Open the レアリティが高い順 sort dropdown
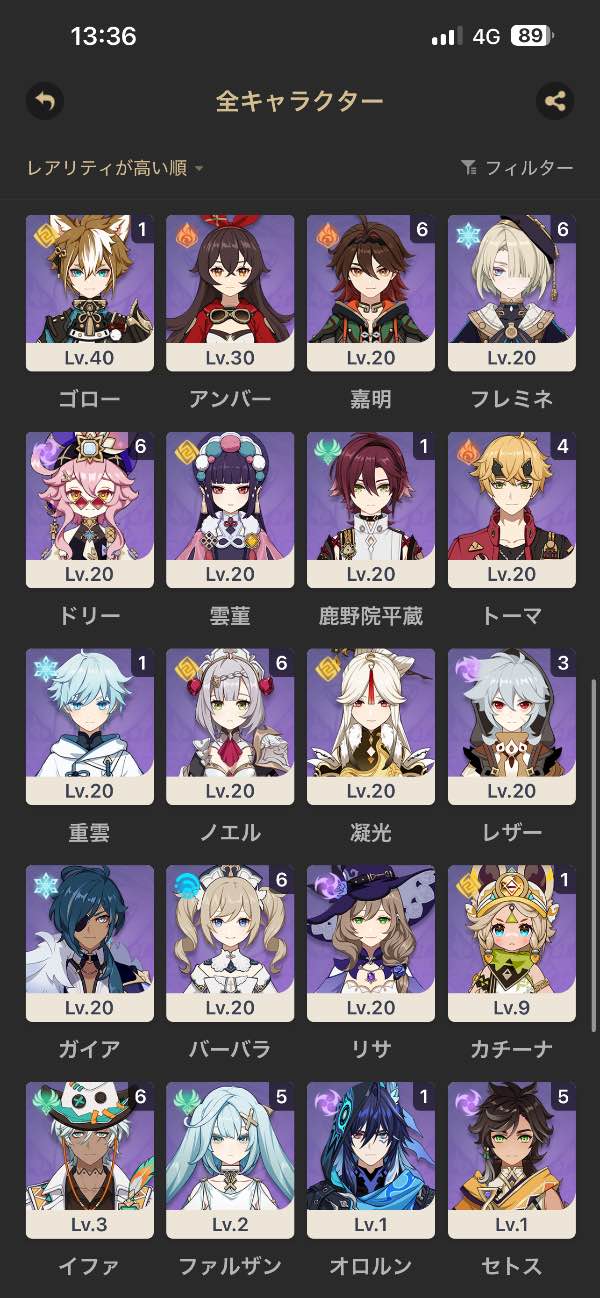 tap(115, 168)
